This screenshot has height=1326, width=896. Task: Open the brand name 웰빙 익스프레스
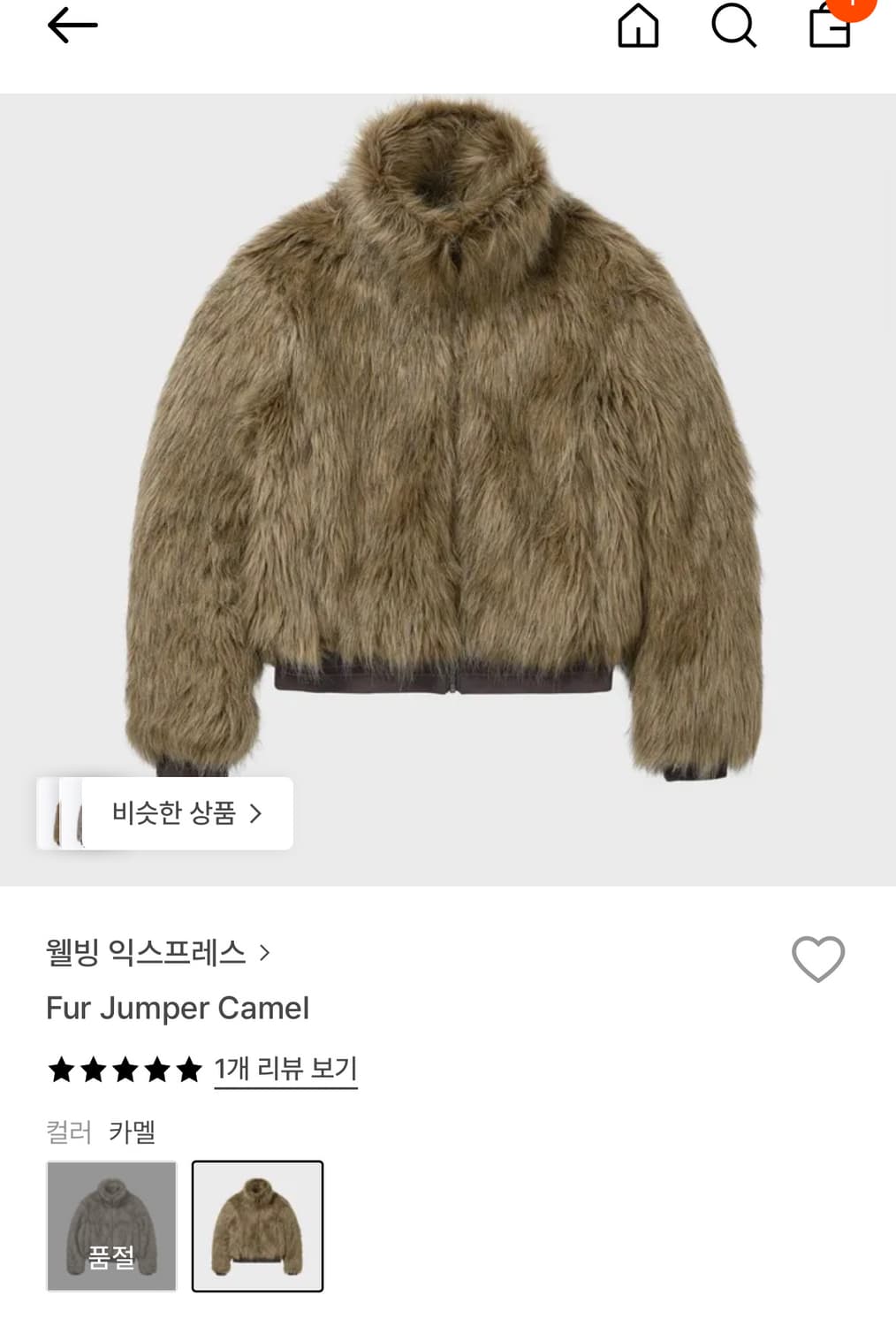146,952
